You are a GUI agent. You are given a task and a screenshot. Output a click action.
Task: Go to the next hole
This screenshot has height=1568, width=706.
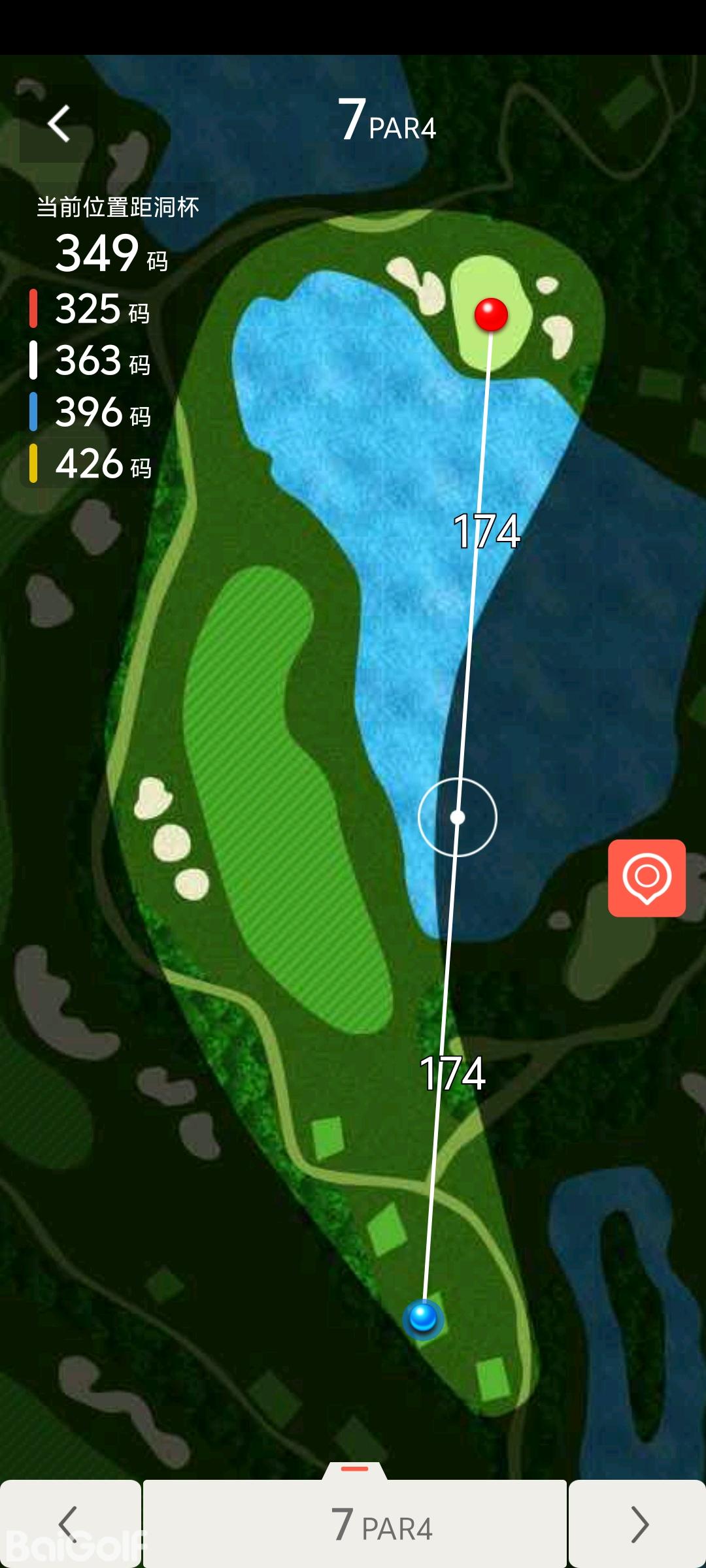pyautogui.click(x=637, y=1524)
